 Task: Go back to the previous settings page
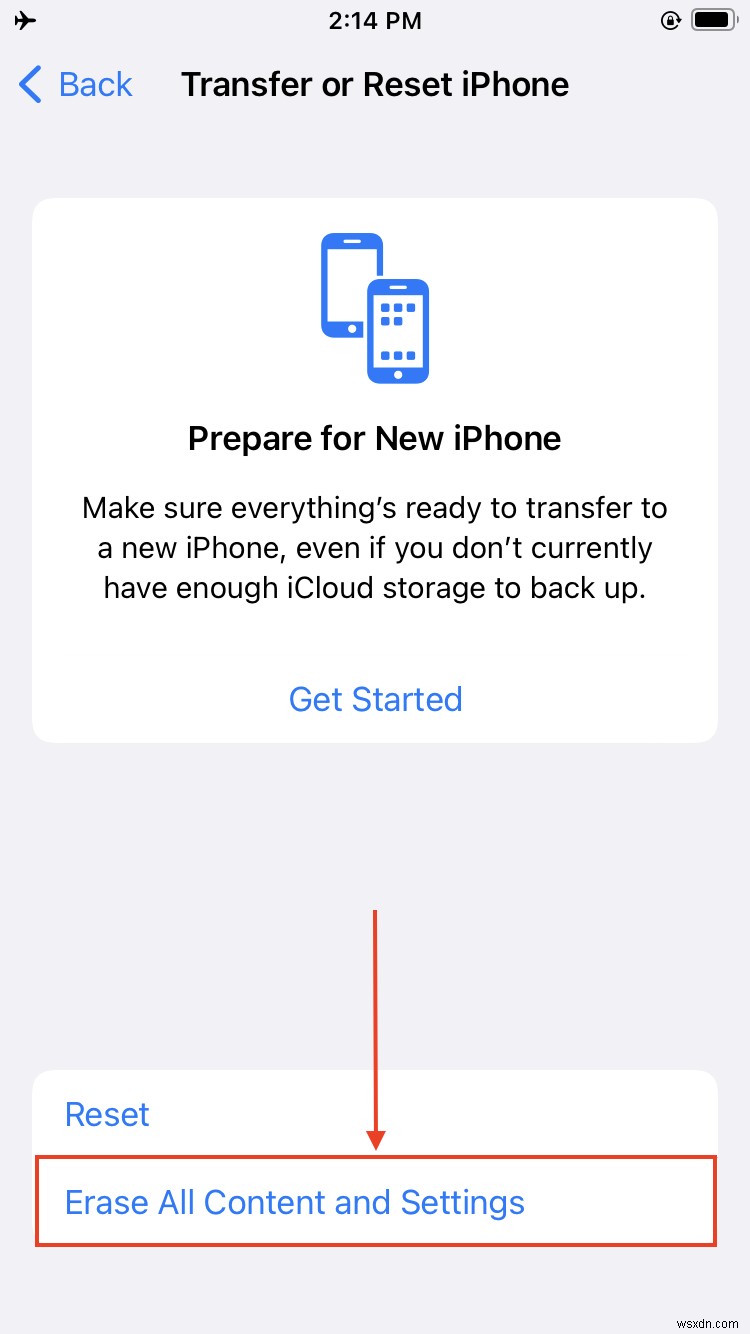click(x=76, y=85)
